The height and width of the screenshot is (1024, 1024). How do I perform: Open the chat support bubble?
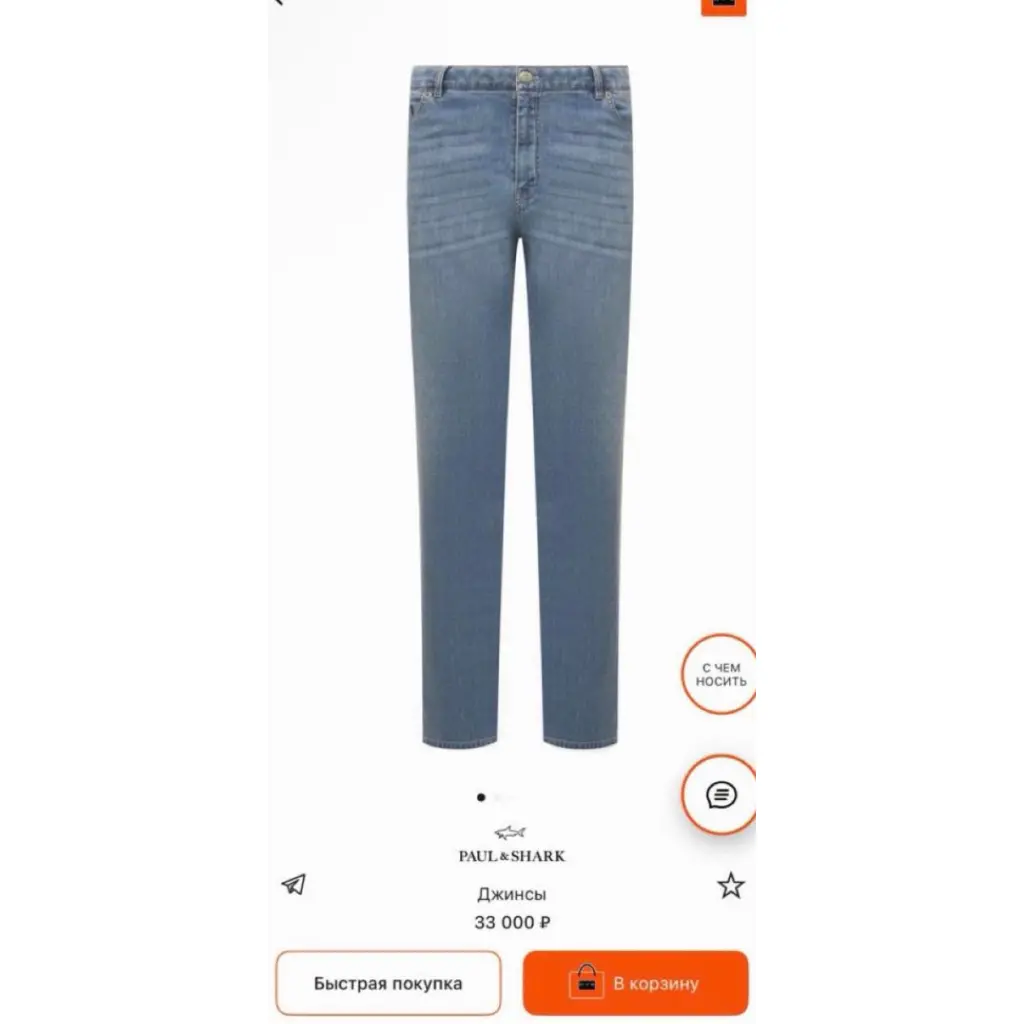pyautogui.click(x=721, y=795)
